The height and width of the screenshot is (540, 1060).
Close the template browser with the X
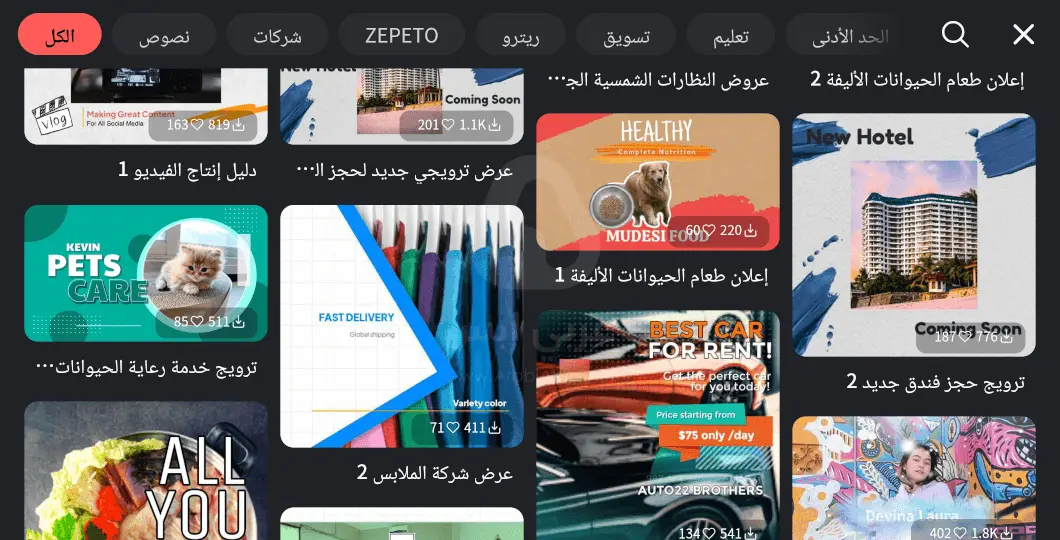1023,35
